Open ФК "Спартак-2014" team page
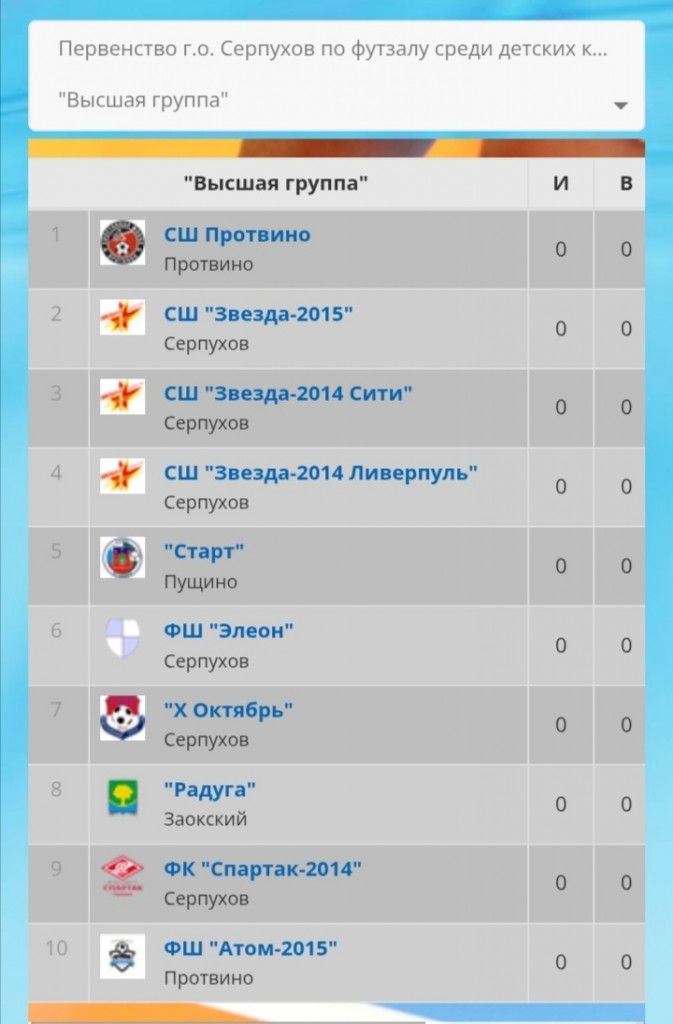 (x=262, y=869)
